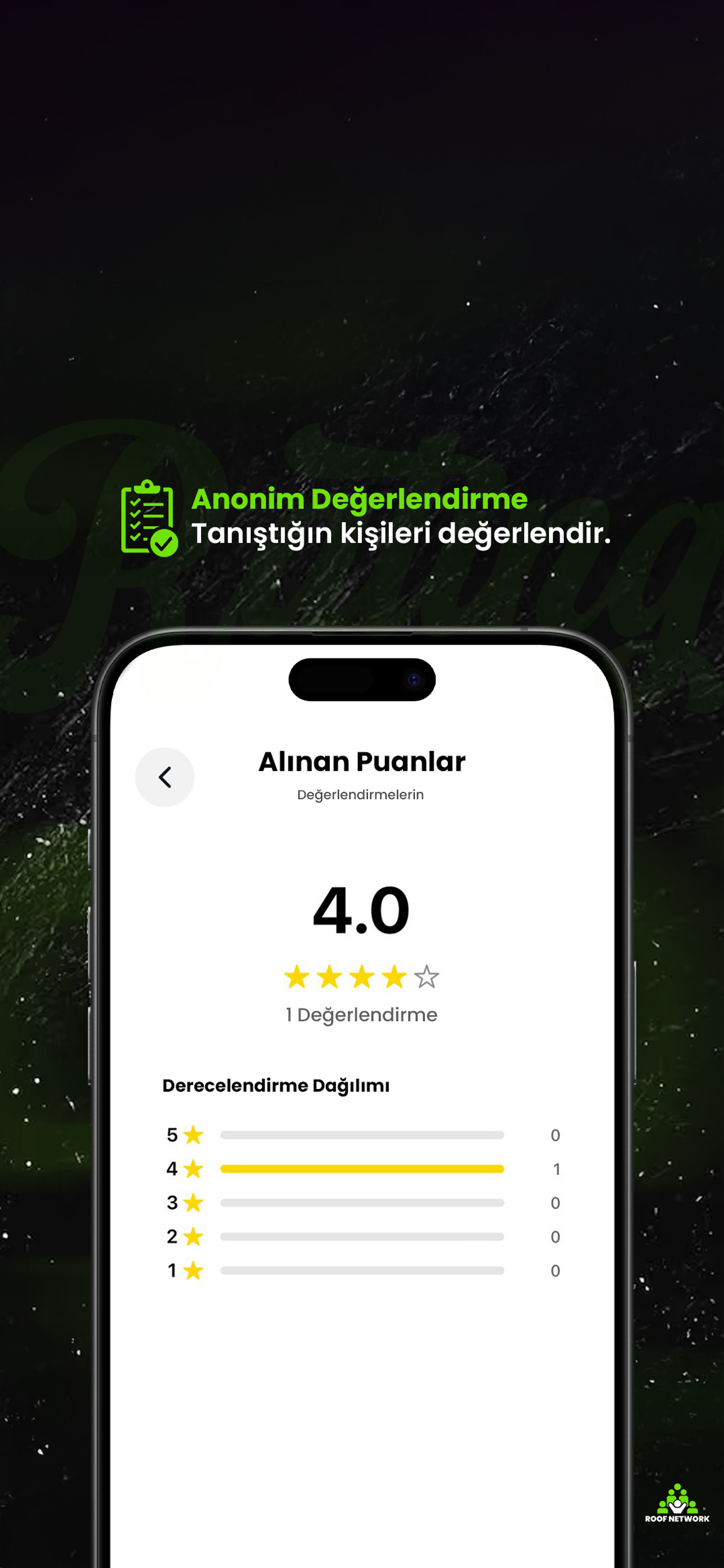Viewport: 724px width, 1568px height.
Task: Click the large 4.0 rating number
Action: [x=362, y=909]
